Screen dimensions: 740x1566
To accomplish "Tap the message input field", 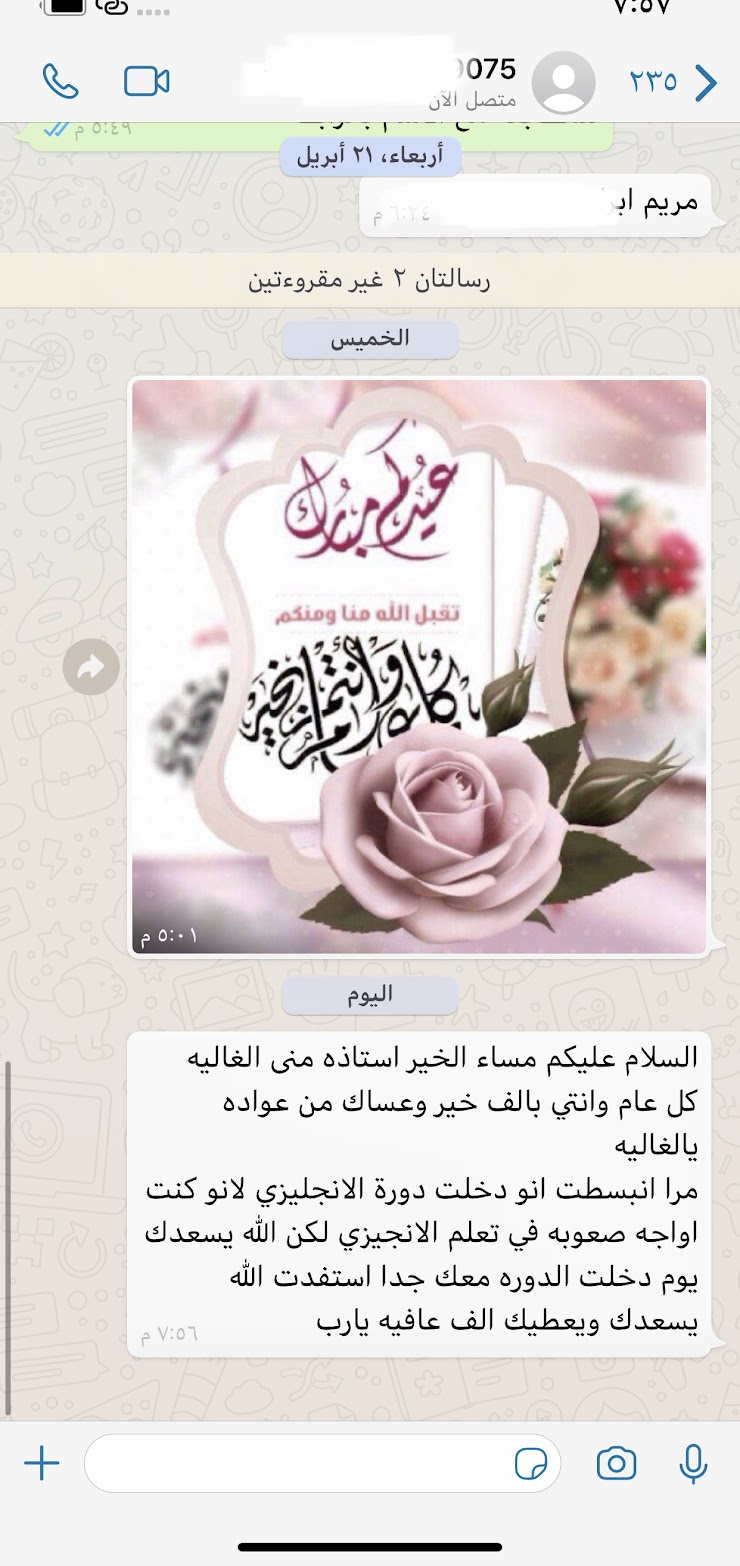I will (300, 1464).
